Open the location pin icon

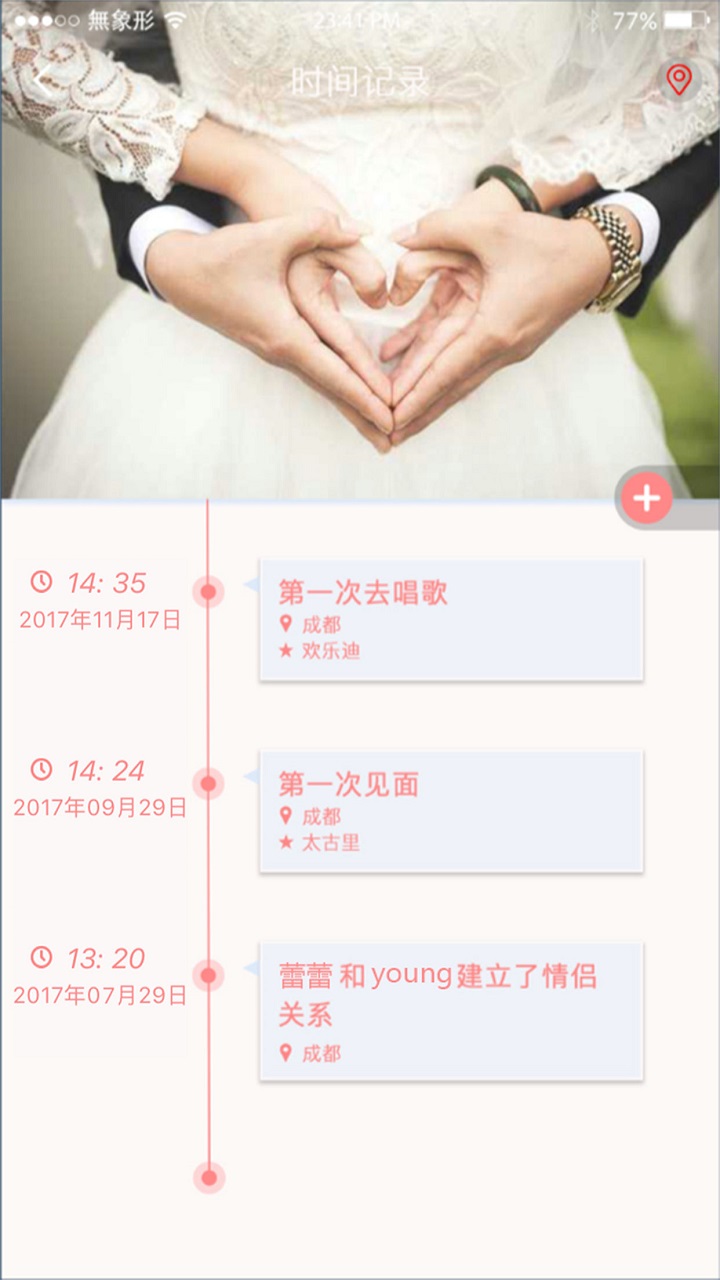click(679, 80)
